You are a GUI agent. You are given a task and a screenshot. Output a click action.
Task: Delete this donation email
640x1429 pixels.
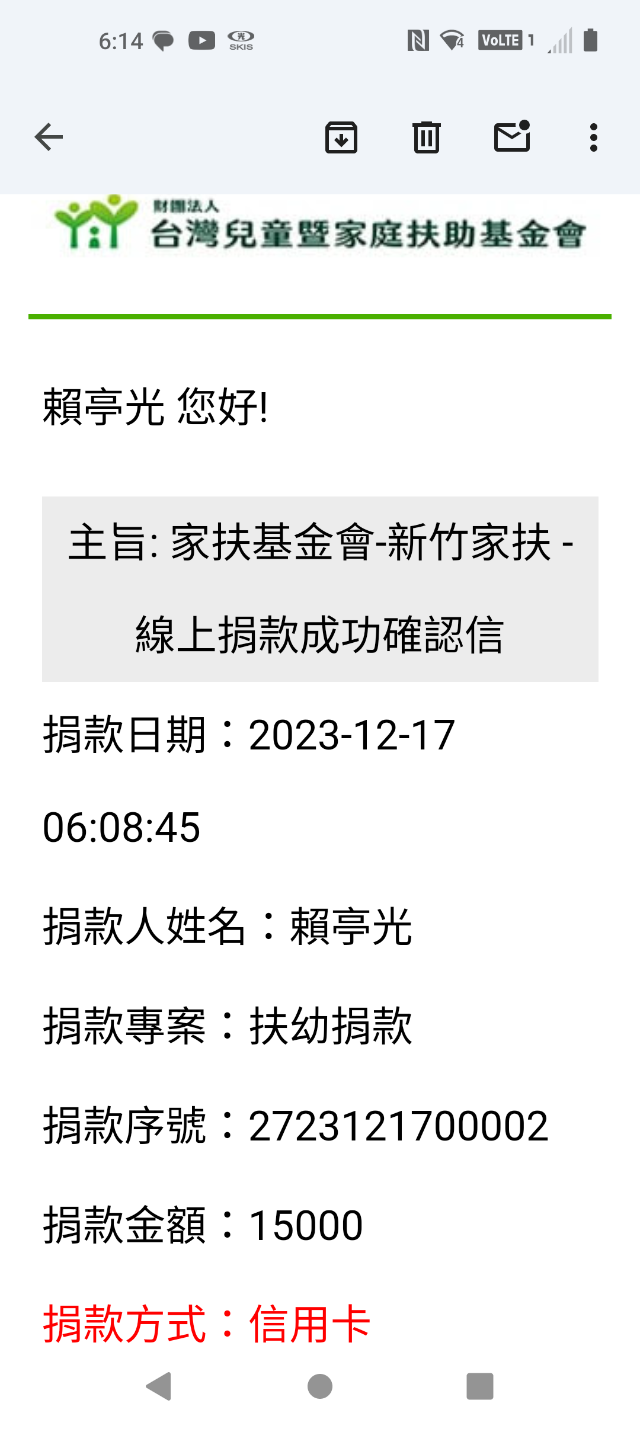pos(426,137)
